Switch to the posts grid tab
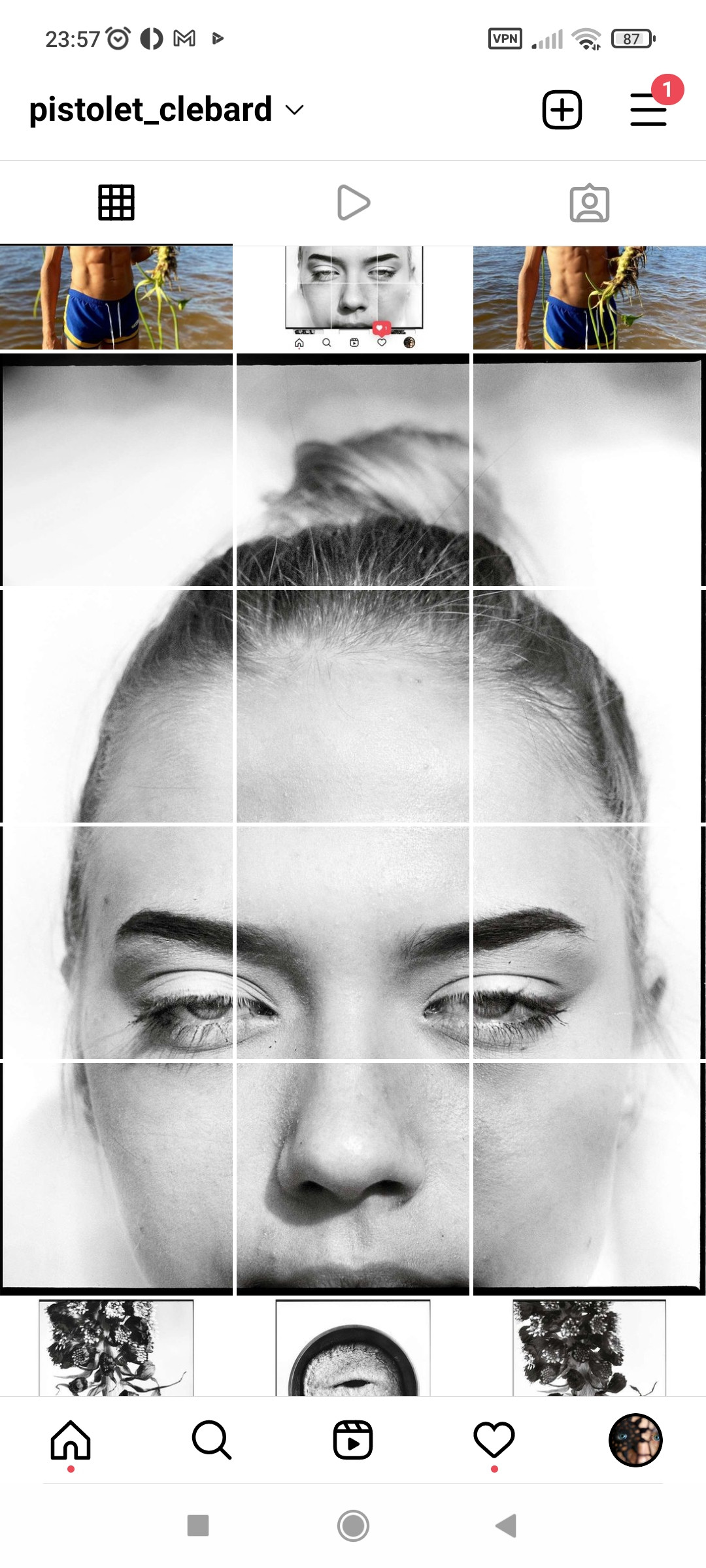The height and width of the screenshot is (1568, 706). click(x=116, y=203)
